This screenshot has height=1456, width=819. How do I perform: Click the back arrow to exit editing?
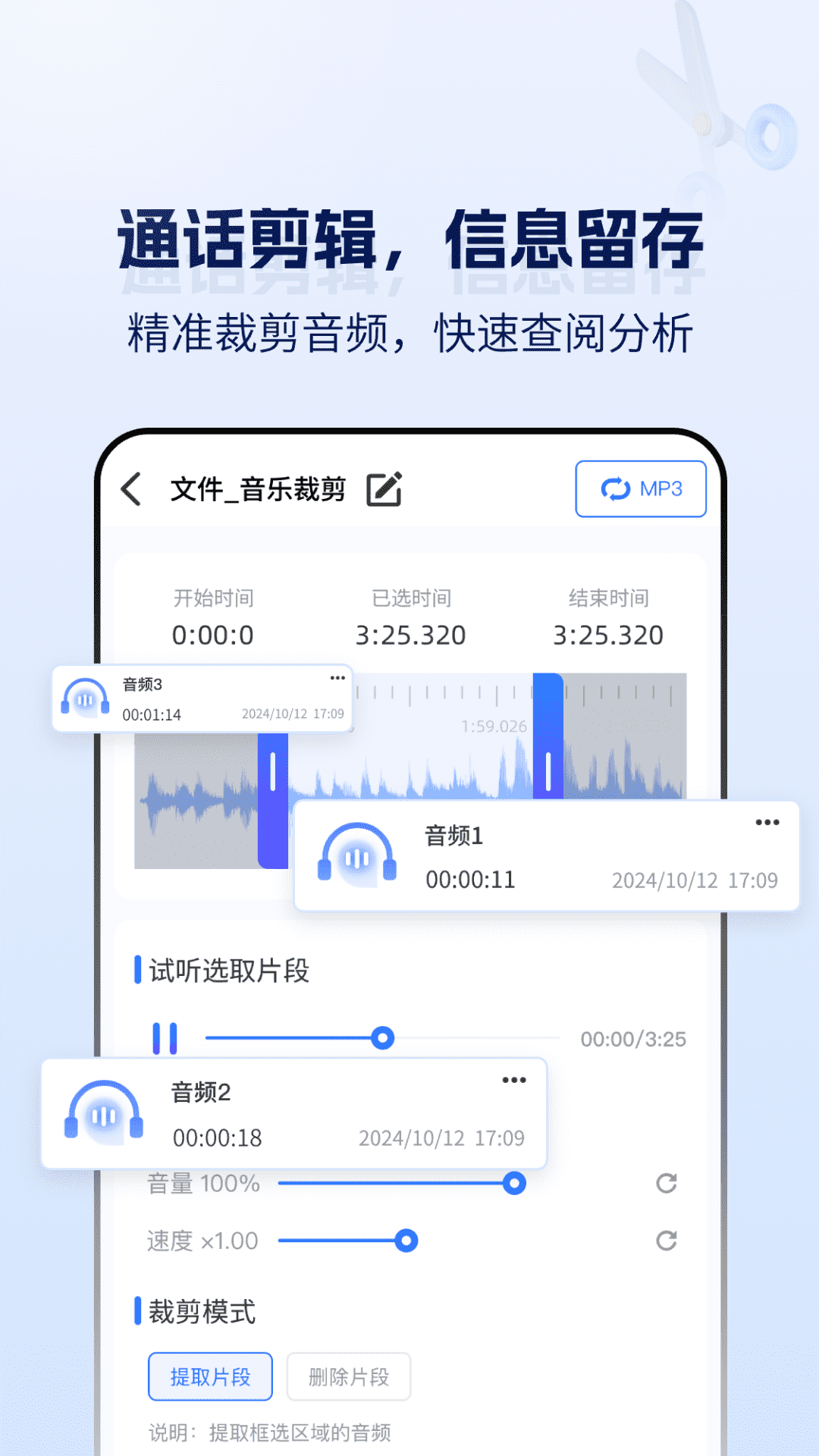(x=132, y=488)
